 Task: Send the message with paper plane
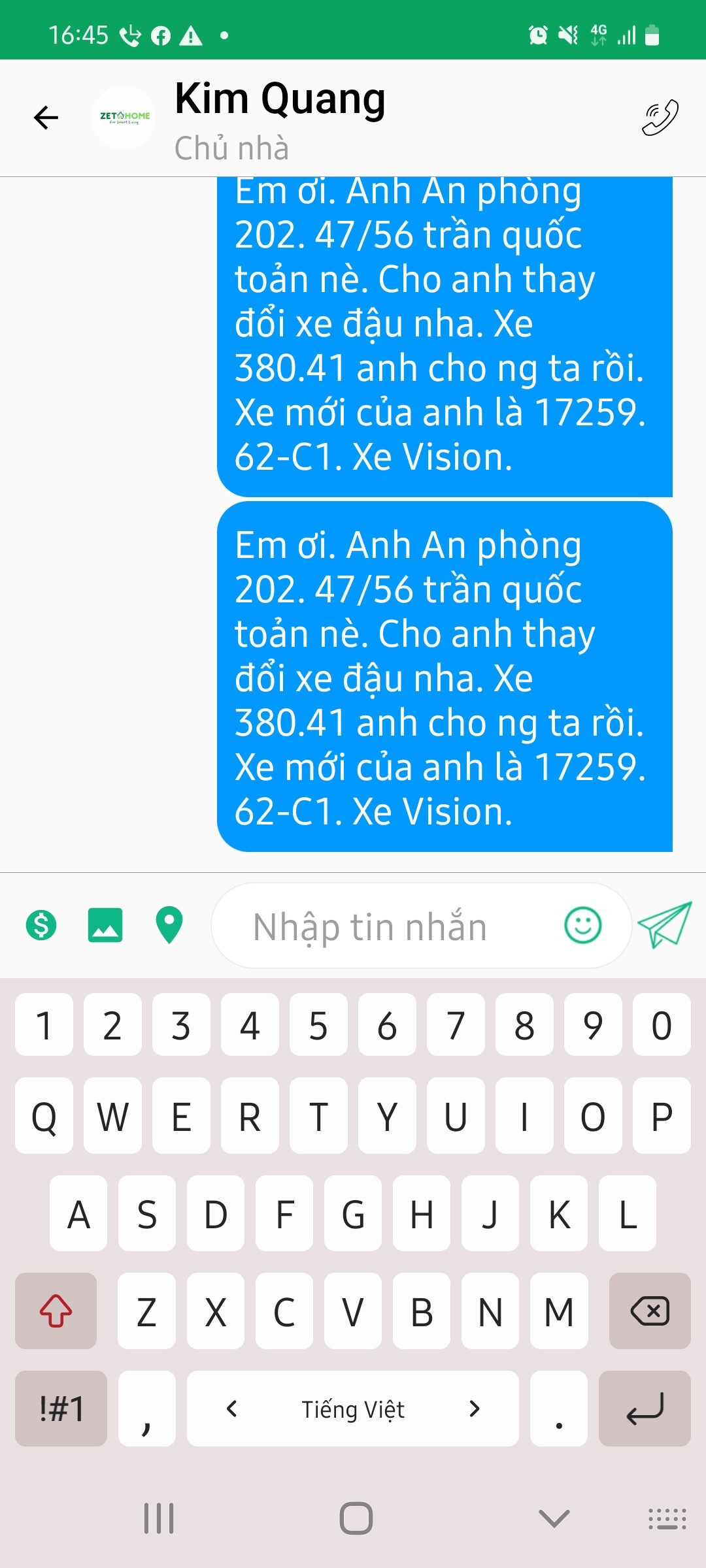pos(665,925)
